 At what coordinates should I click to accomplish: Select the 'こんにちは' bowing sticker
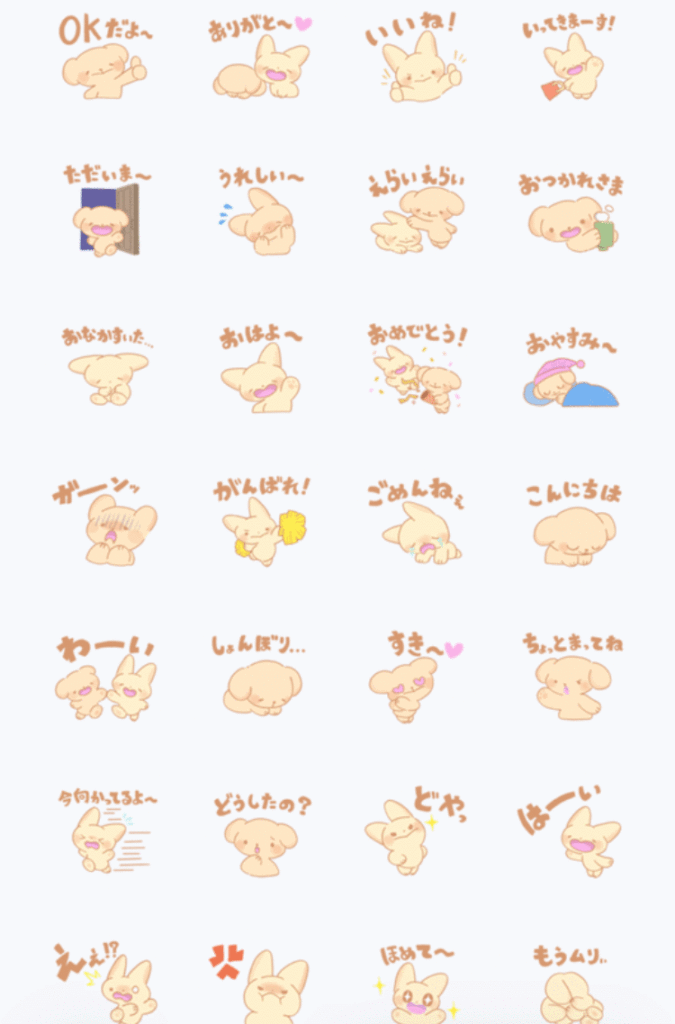(x=573, y=525)
